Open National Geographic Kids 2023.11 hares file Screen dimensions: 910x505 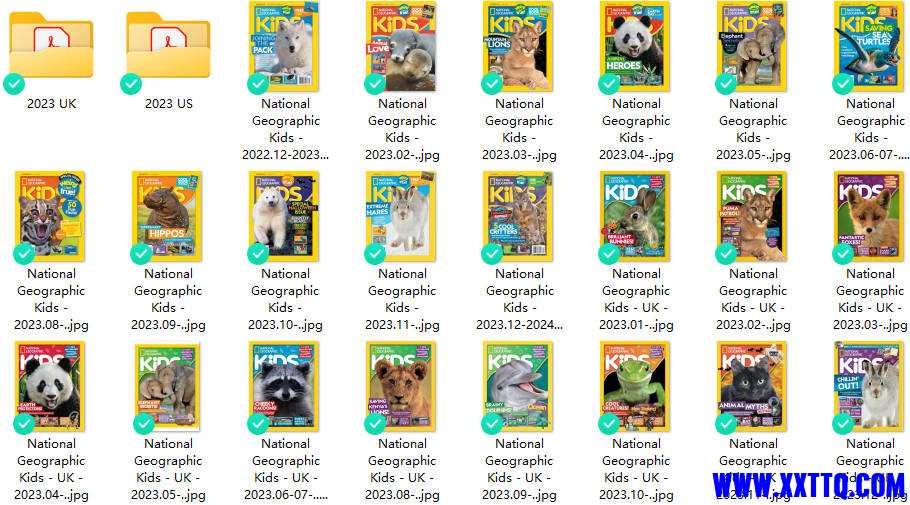402,216
